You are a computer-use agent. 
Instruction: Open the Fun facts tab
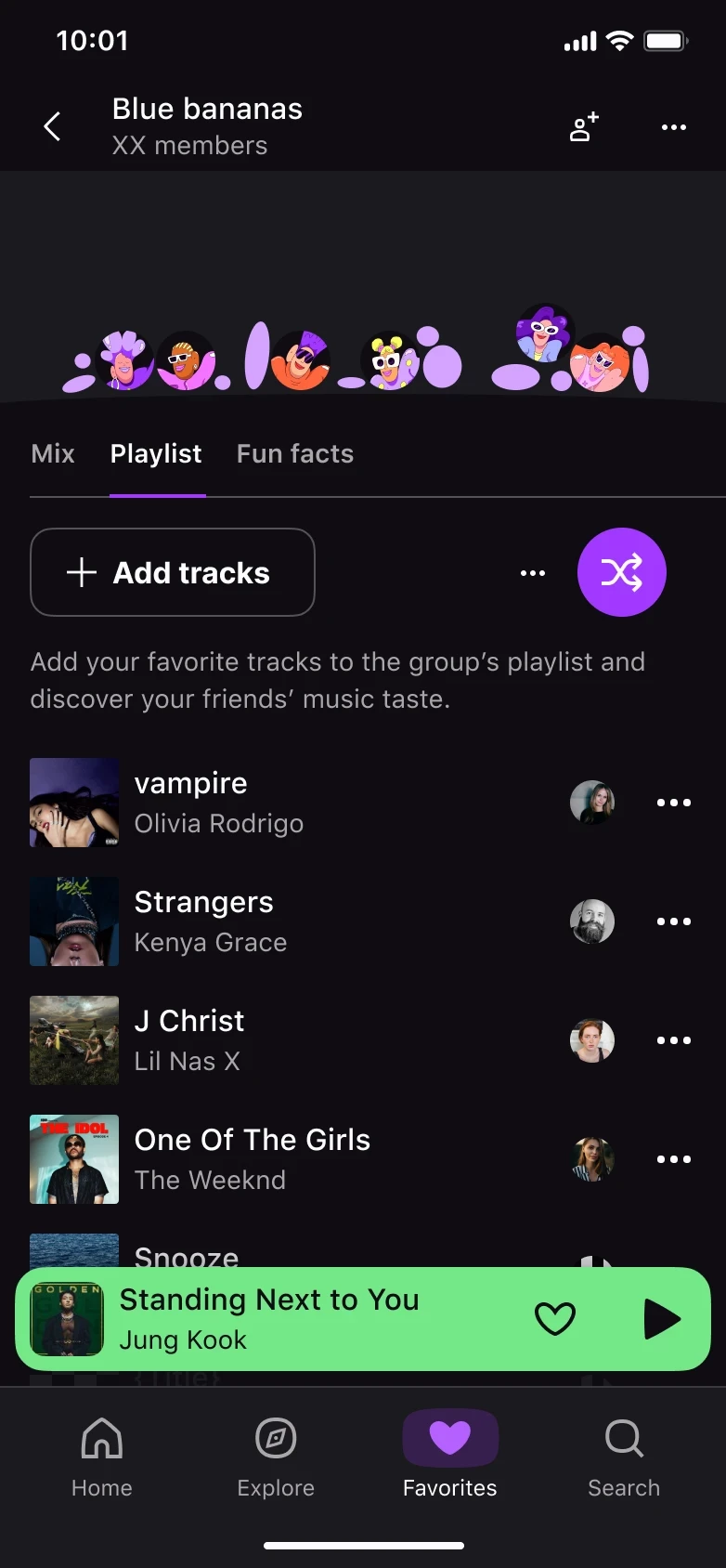[x=295, y=454]
